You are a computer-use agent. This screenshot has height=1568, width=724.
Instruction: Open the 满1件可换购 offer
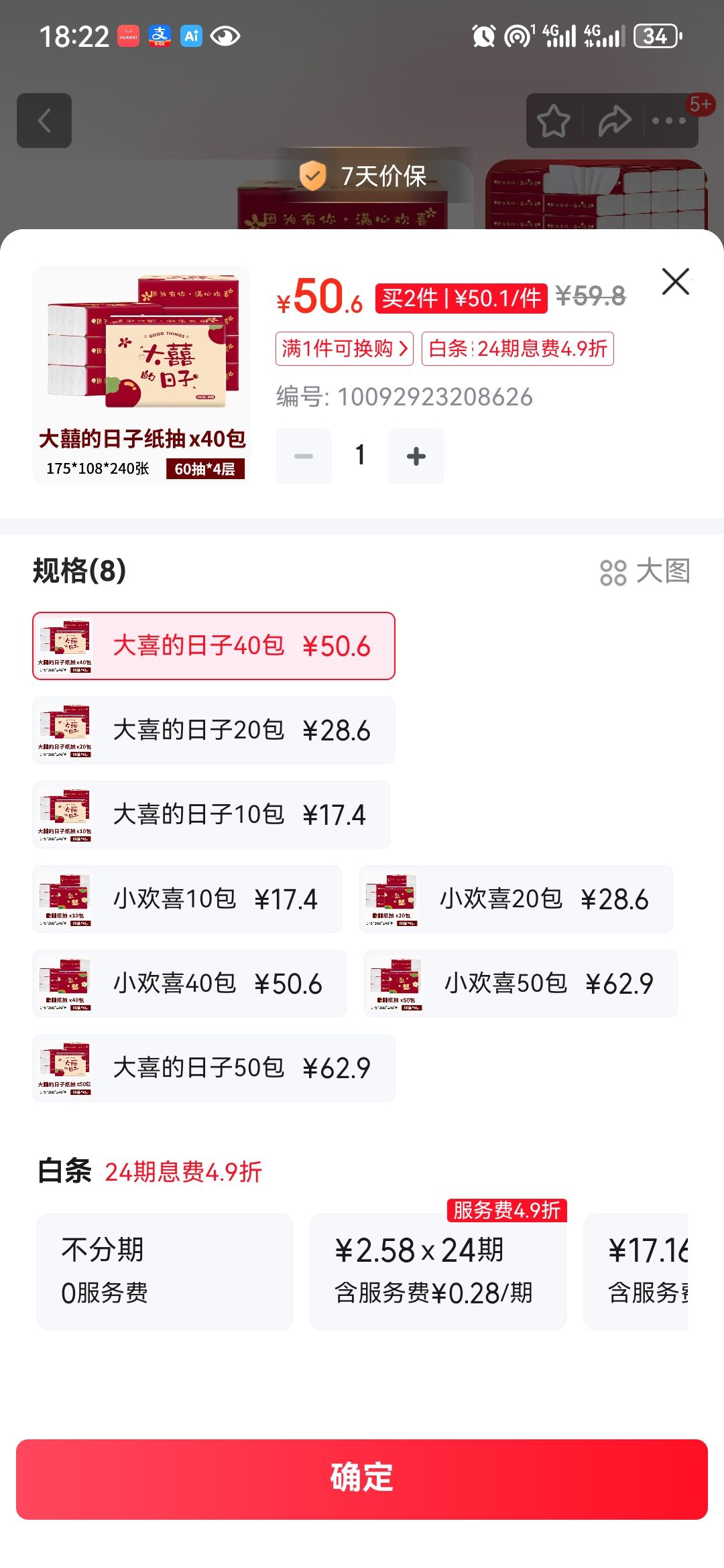point(345,348)
